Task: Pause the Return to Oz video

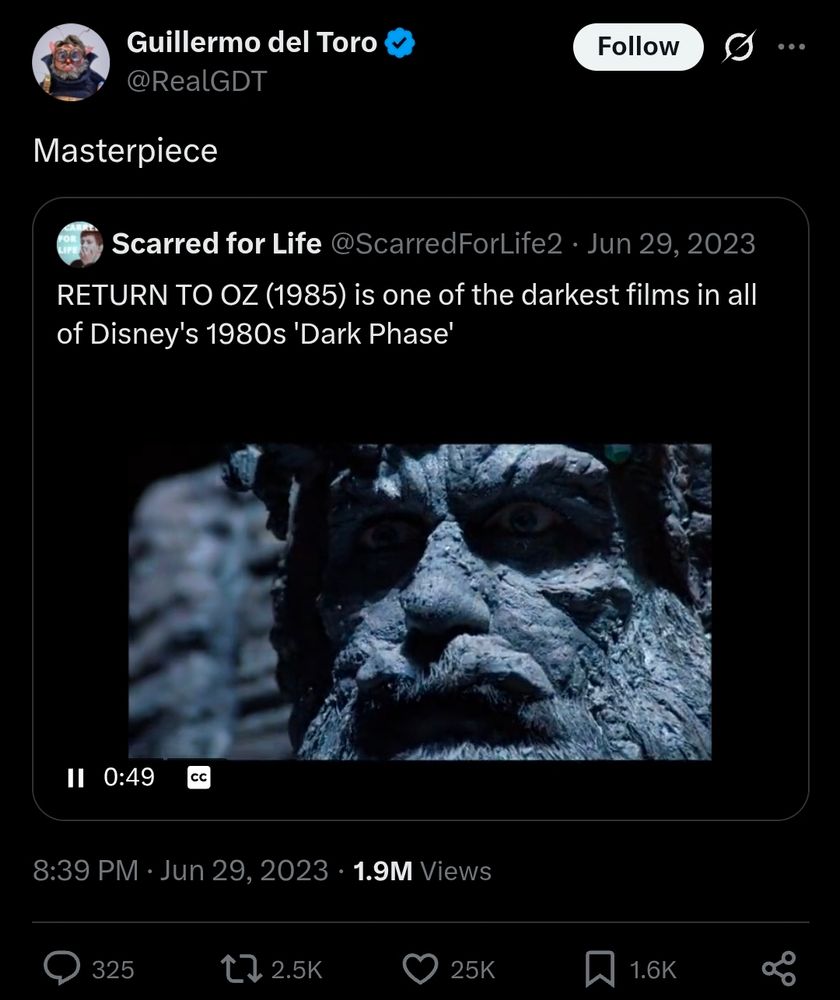Action: (x=75, y=777)
